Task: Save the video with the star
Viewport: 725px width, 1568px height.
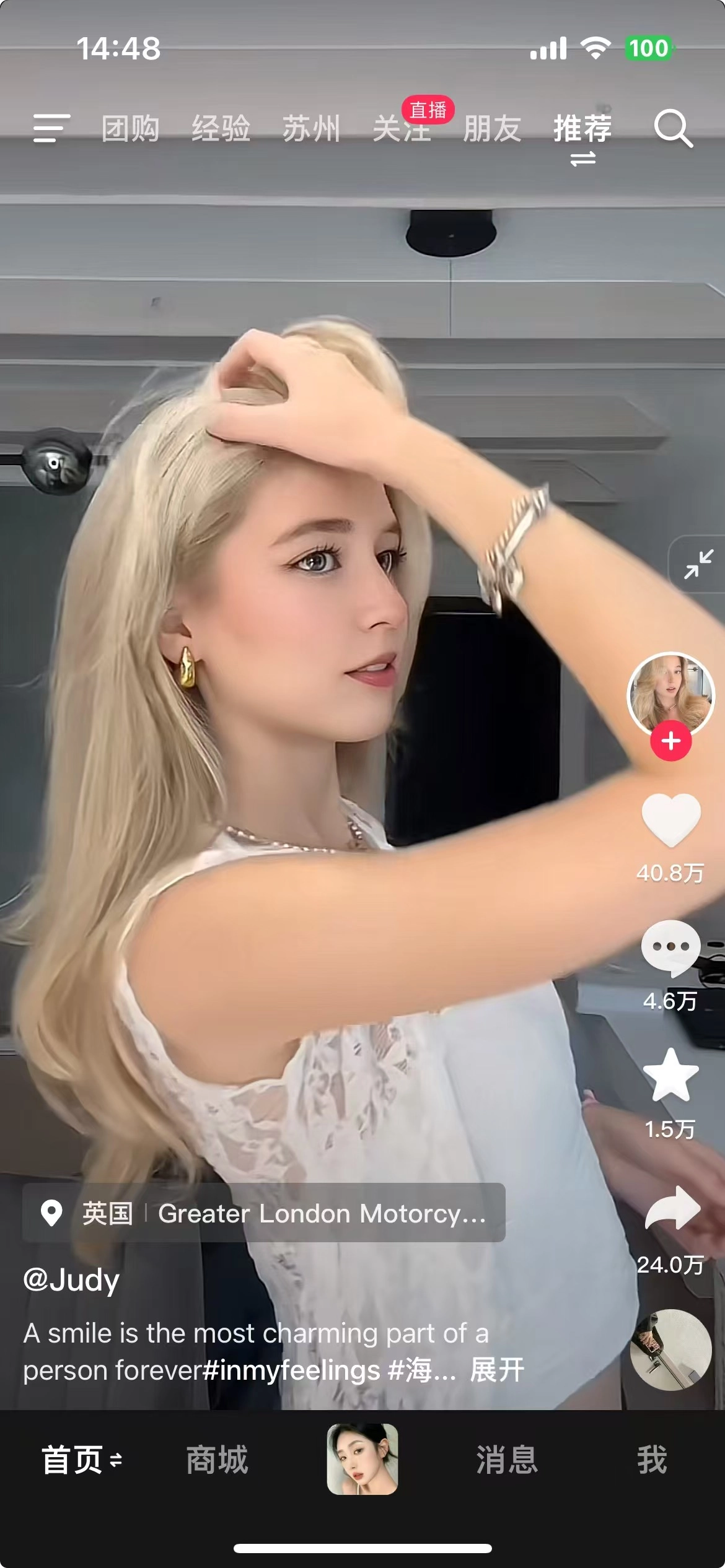Action: pos(670,1076)
